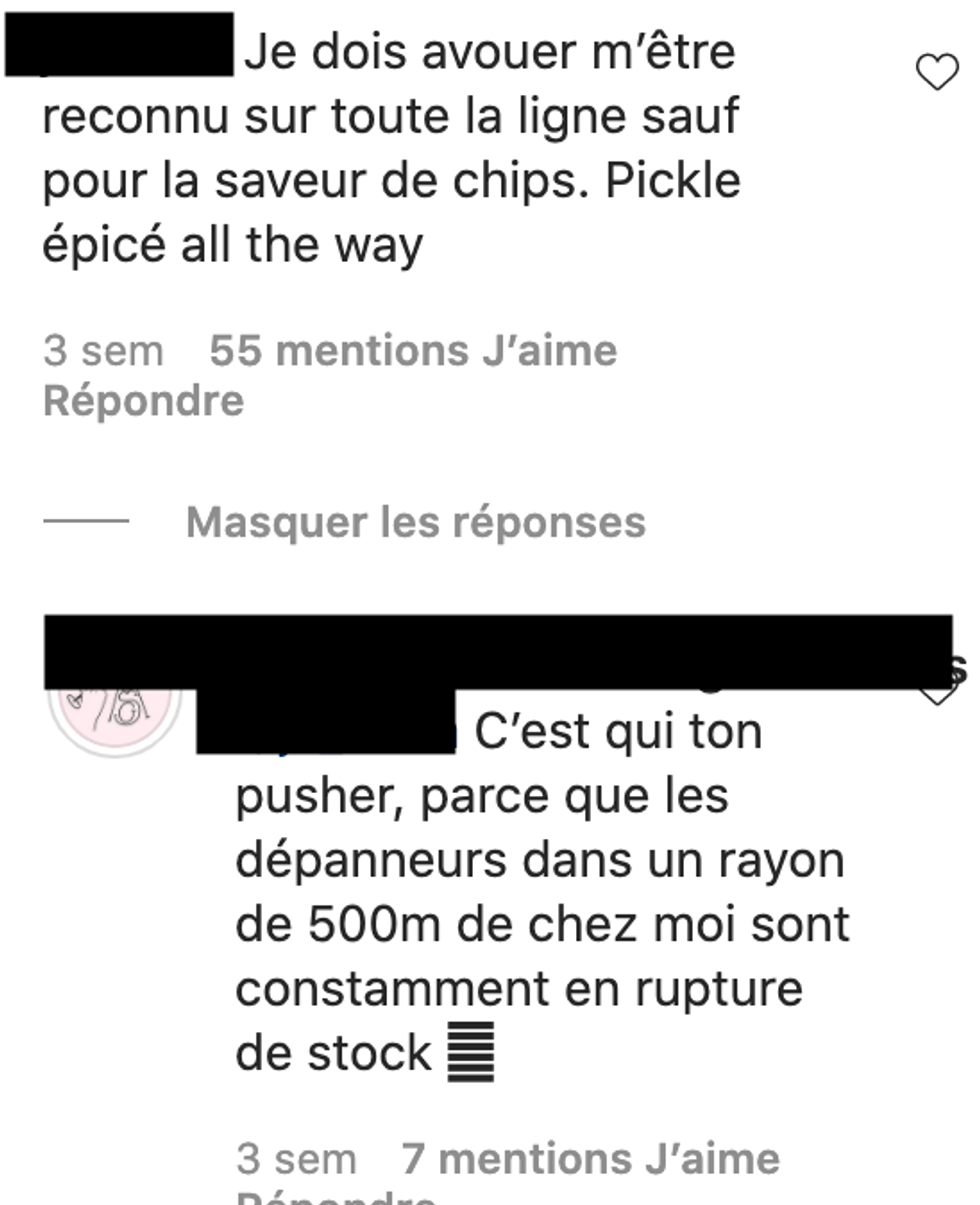Like the comment about Pickle épicé chips
This screenshot has width=980, height=1205.
click(937, 72)
